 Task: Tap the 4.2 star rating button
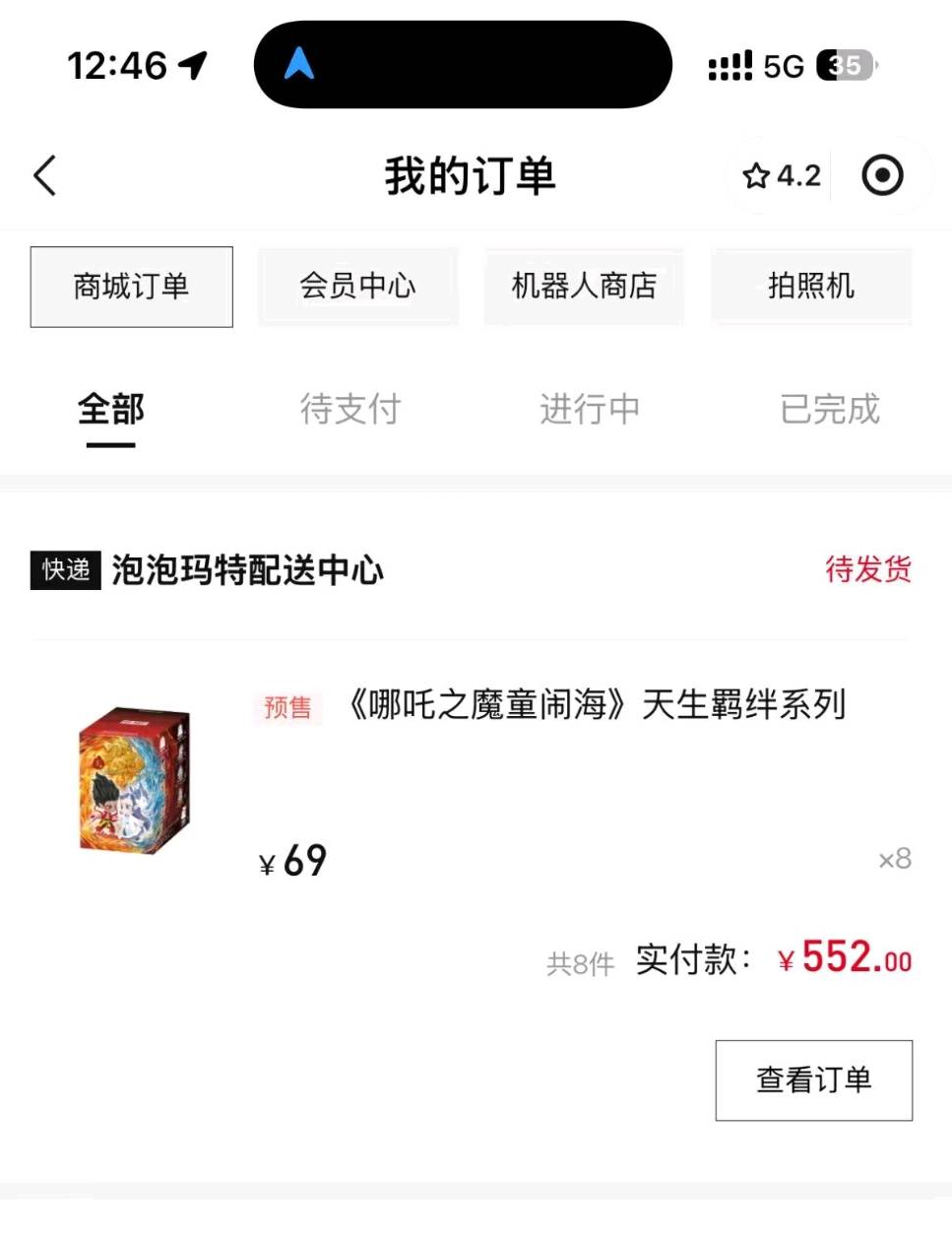pyautogui.click(x=782, y=176)
